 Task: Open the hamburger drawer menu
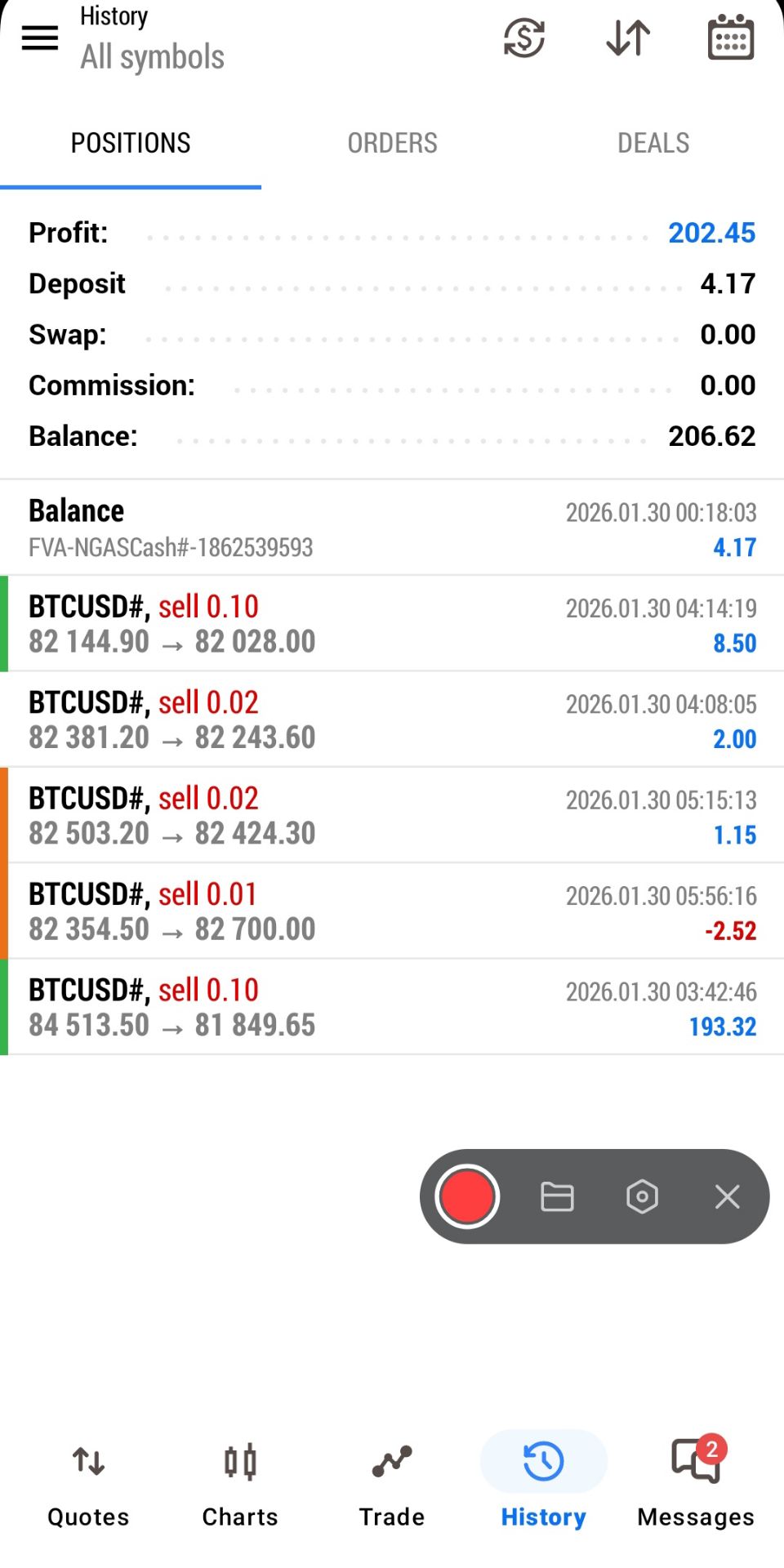point(39,38)
